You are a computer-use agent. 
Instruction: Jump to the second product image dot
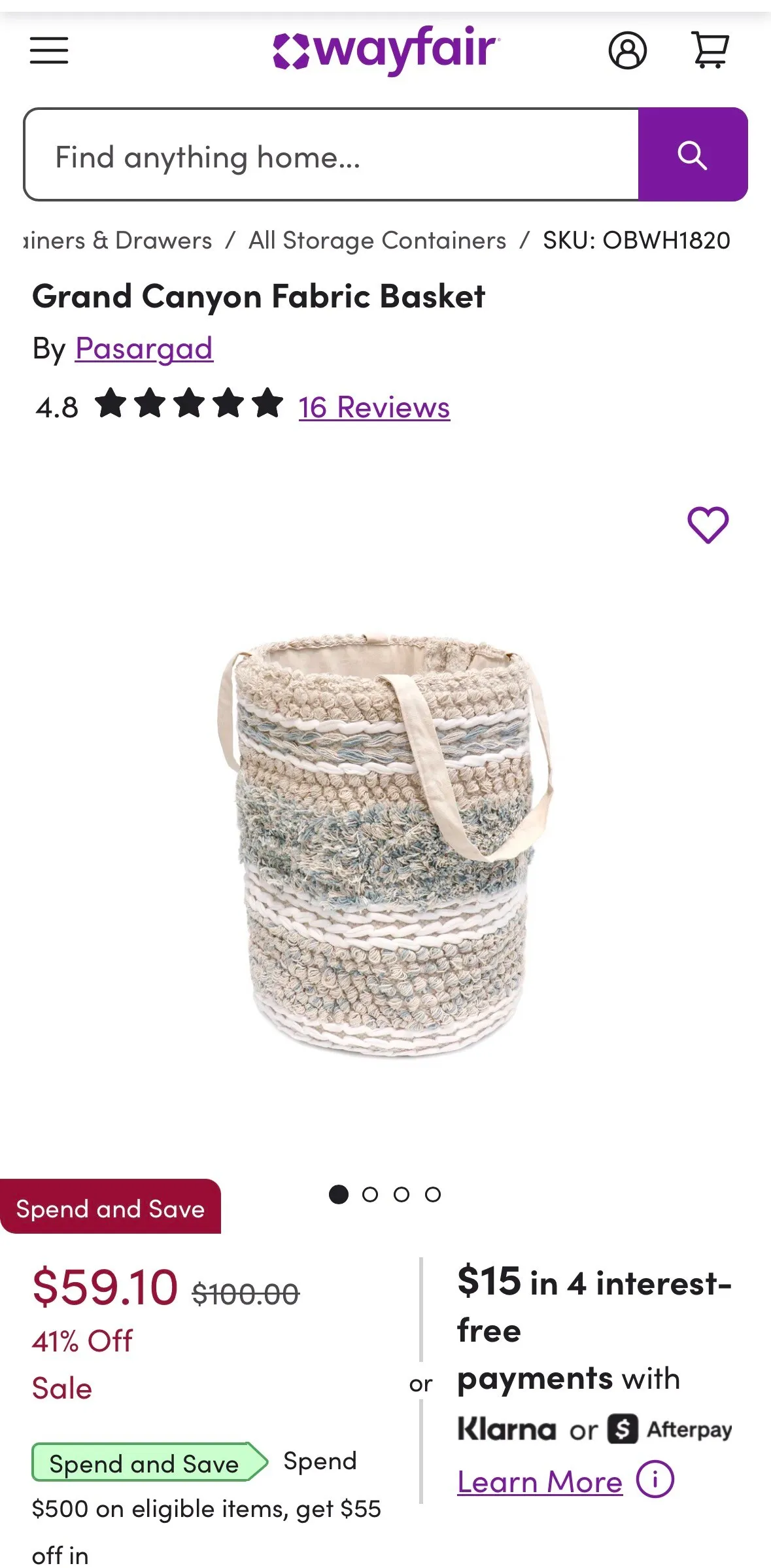(370, 1194)
